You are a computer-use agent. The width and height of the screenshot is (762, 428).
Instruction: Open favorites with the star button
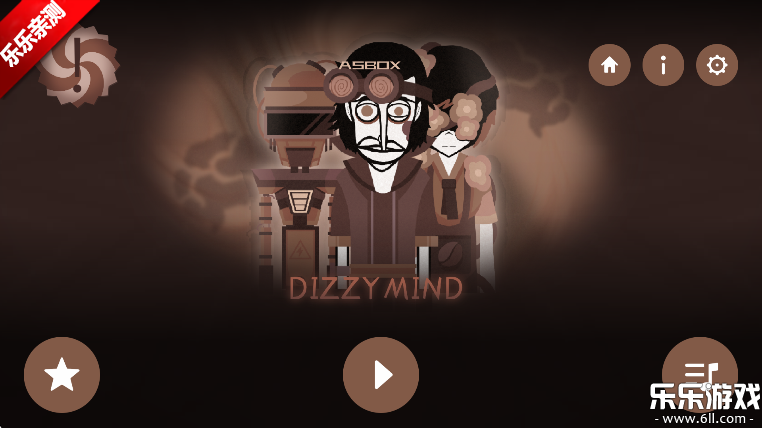[62, 375]
